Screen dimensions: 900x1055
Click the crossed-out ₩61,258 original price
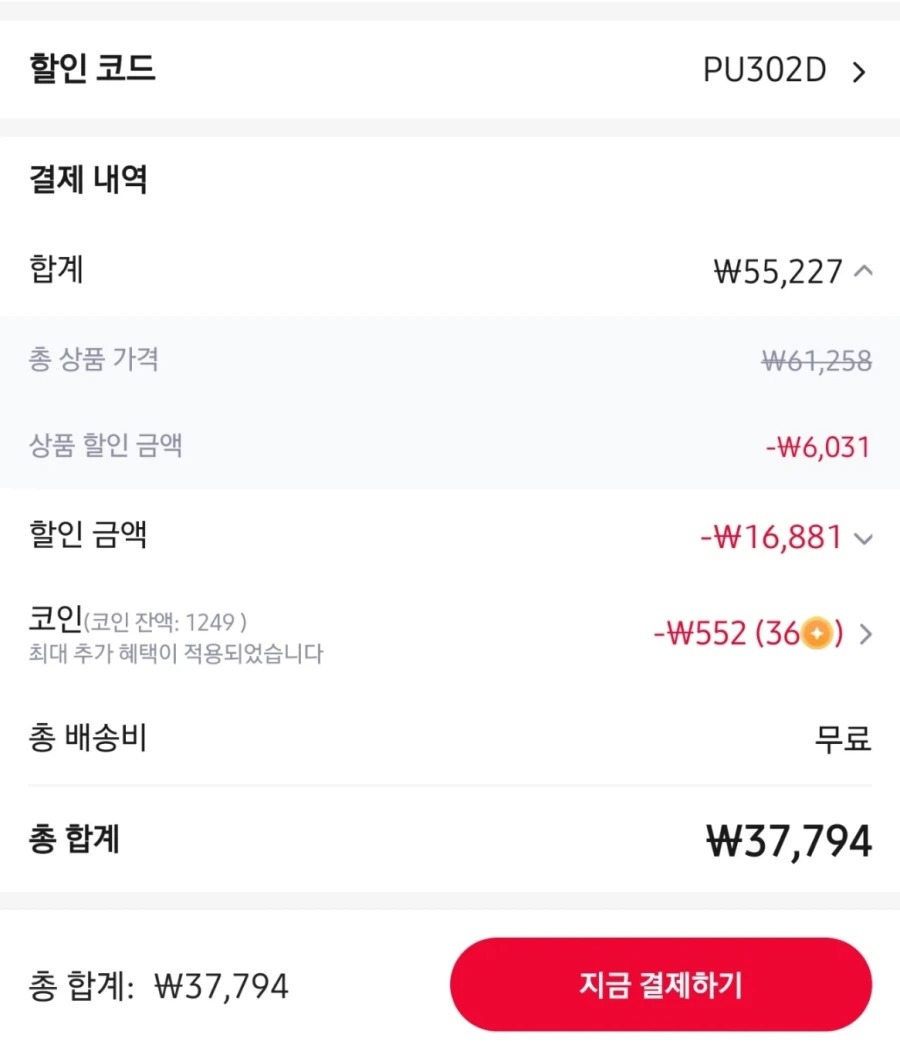point(817,361)
